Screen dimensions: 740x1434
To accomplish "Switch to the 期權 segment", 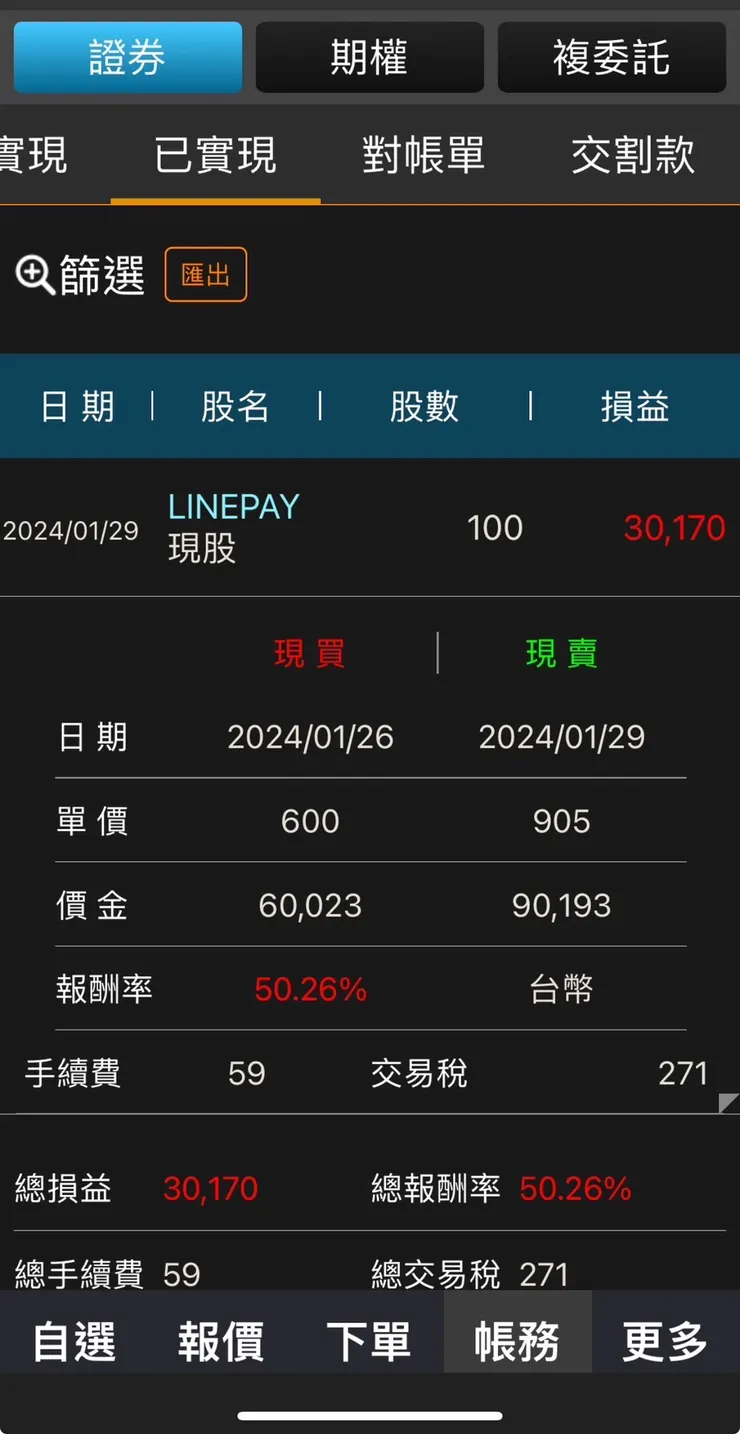I will 369,58.
